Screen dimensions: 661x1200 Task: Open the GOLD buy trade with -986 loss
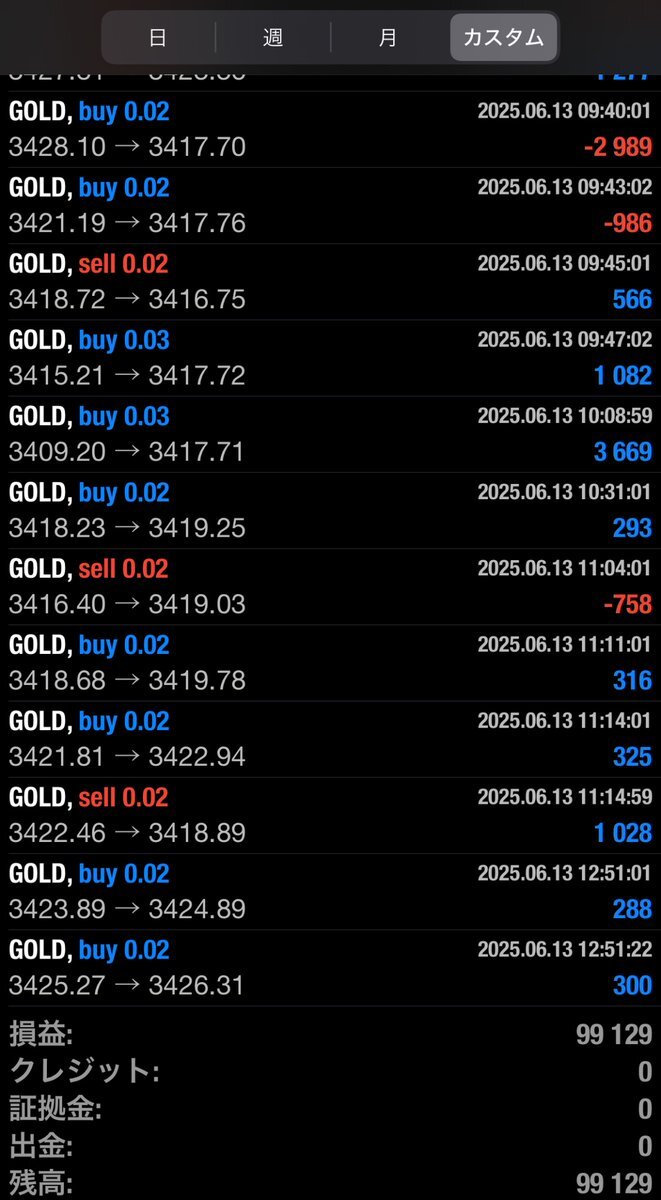pyautogui.click(x=330, y=206)
